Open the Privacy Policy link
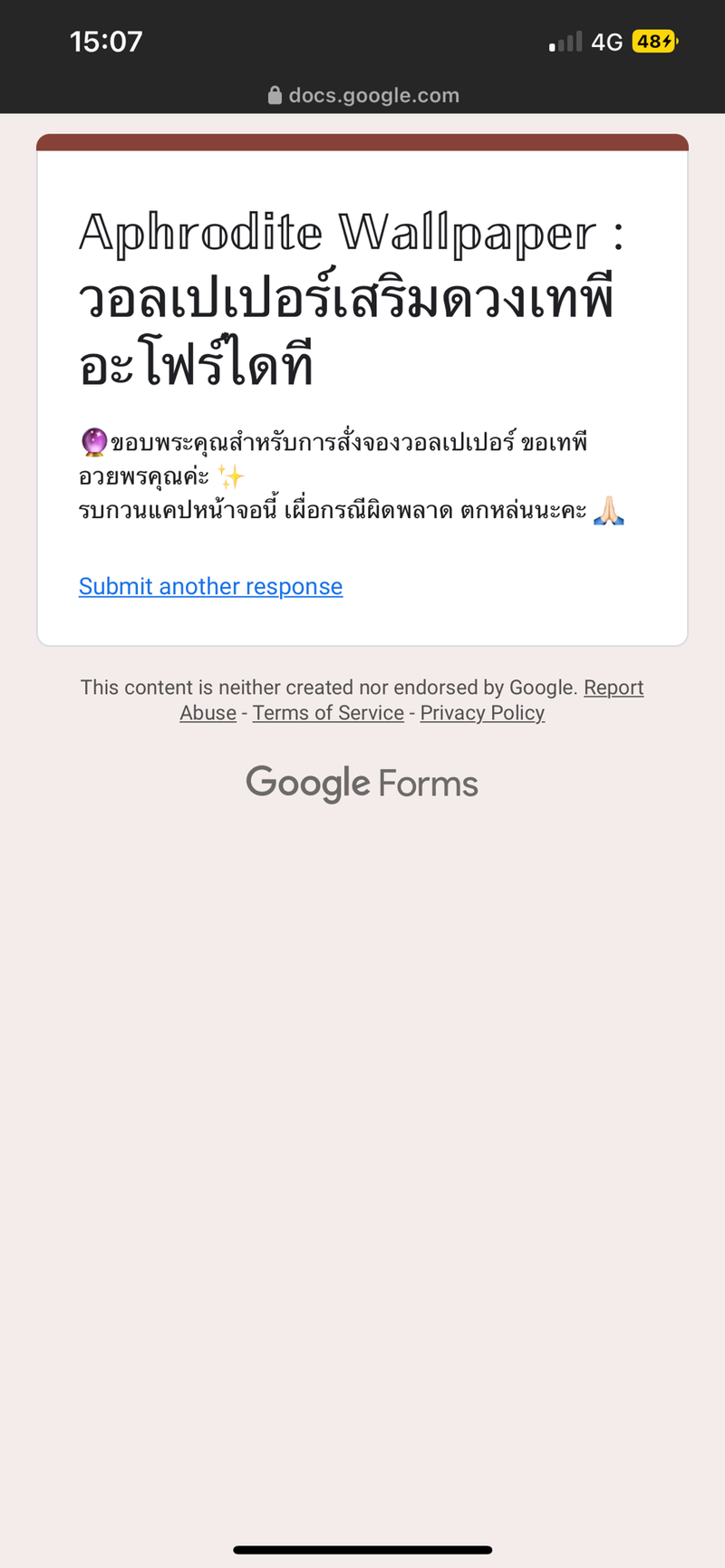This screenshot has width=725, height=1568. [x=482, y=713]
